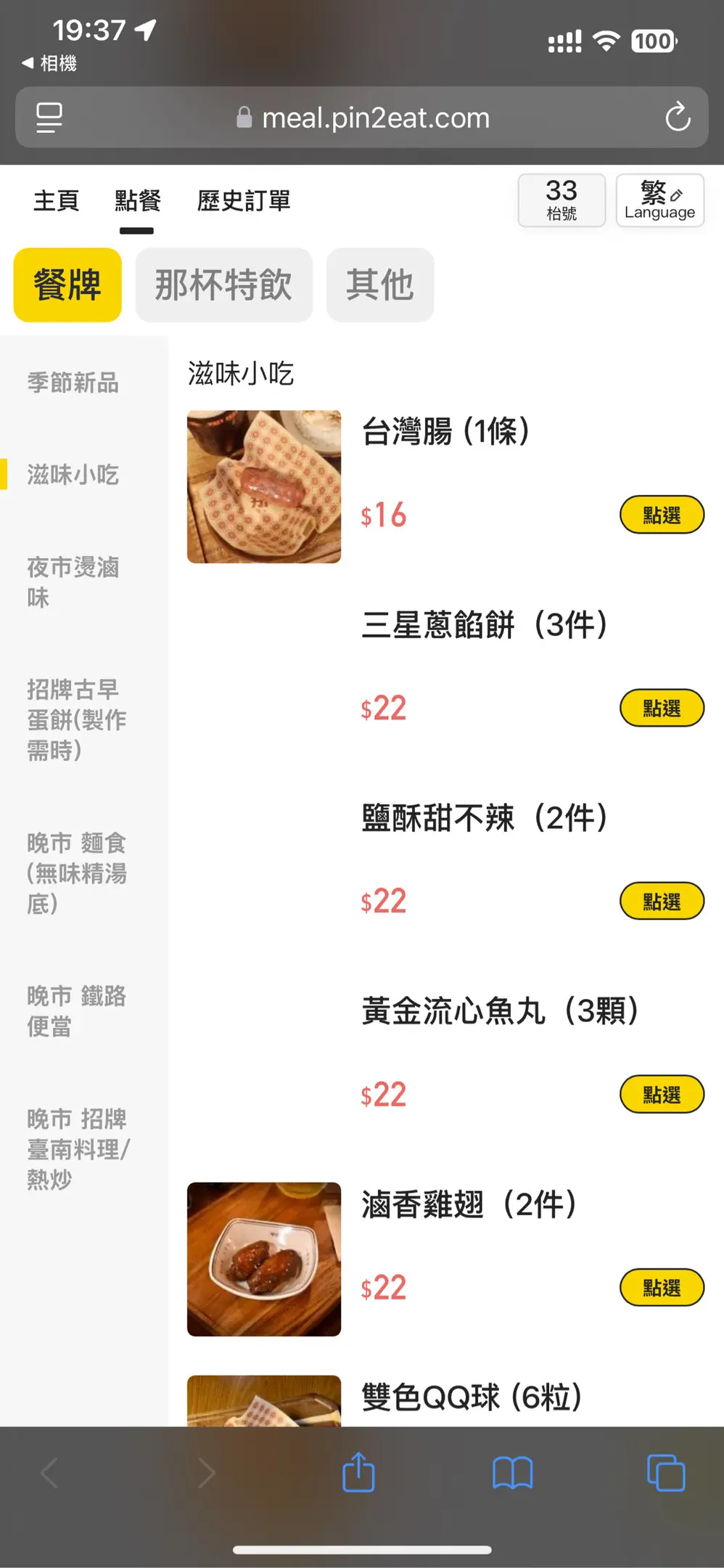724x1568 pixels.
Task: Choose 三星蔥餡餅 (3件) with 點選
Action: 661,708
